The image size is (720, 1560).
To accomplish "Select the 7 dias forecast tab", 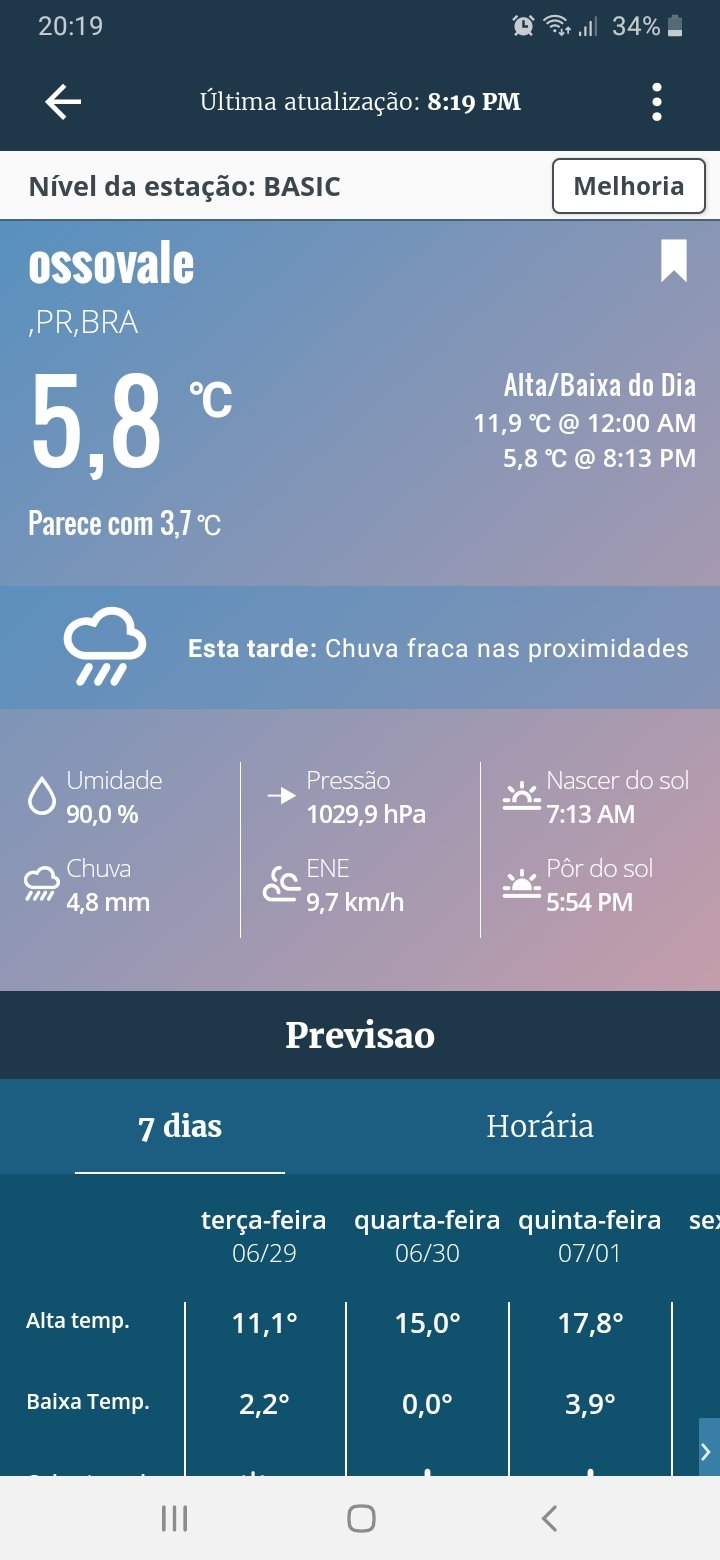I will tap(180, 1126).
